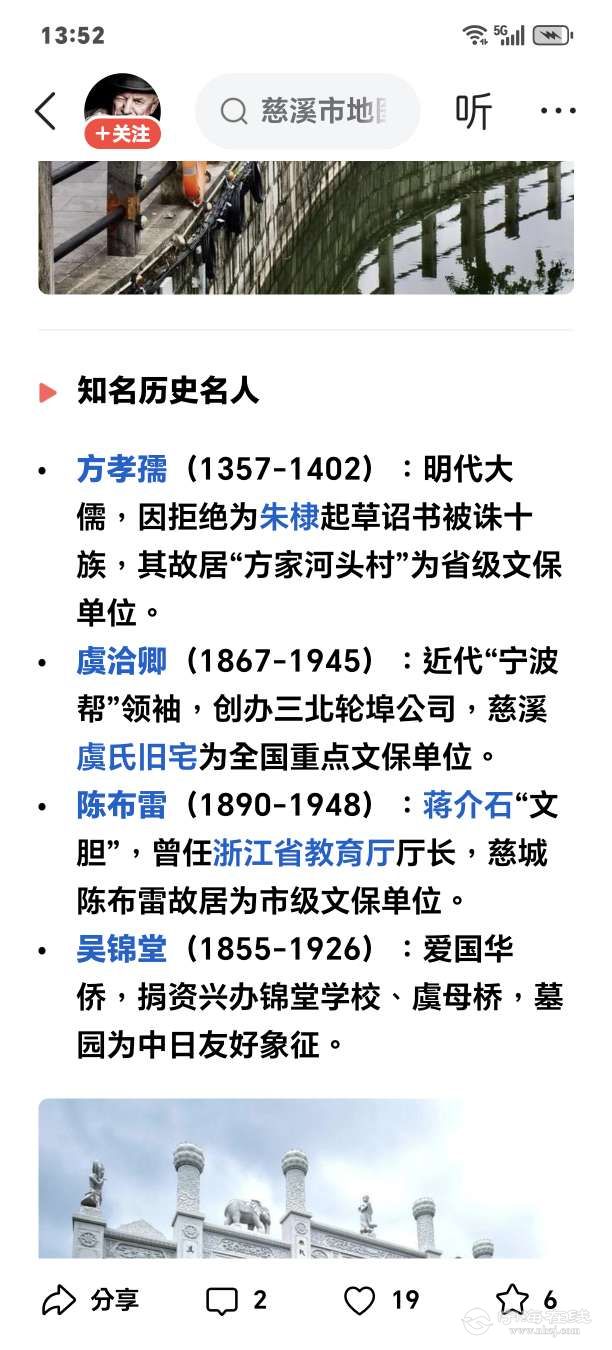Open the three-dot overflow menu

coord(557,111)
